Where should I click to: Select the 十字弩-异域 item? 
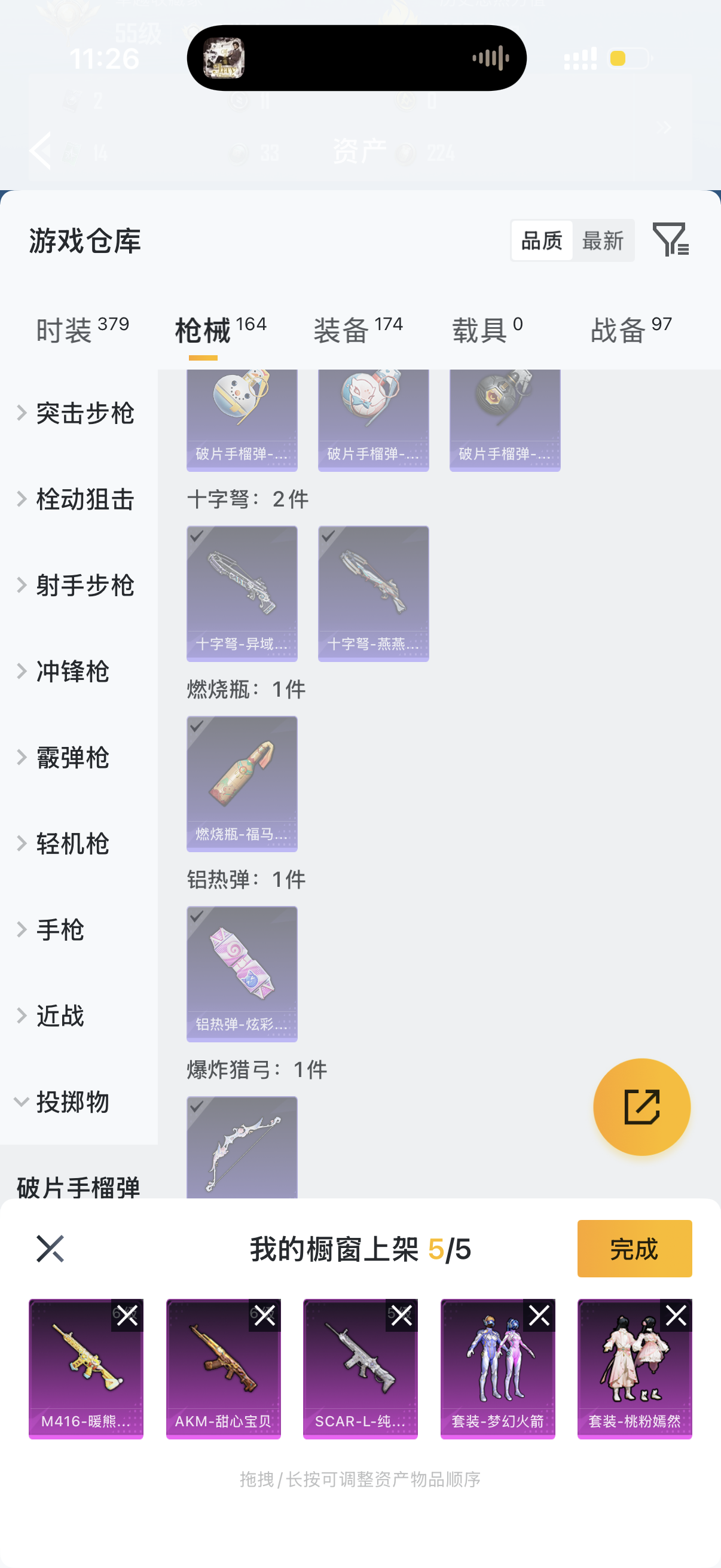(242, 593)
